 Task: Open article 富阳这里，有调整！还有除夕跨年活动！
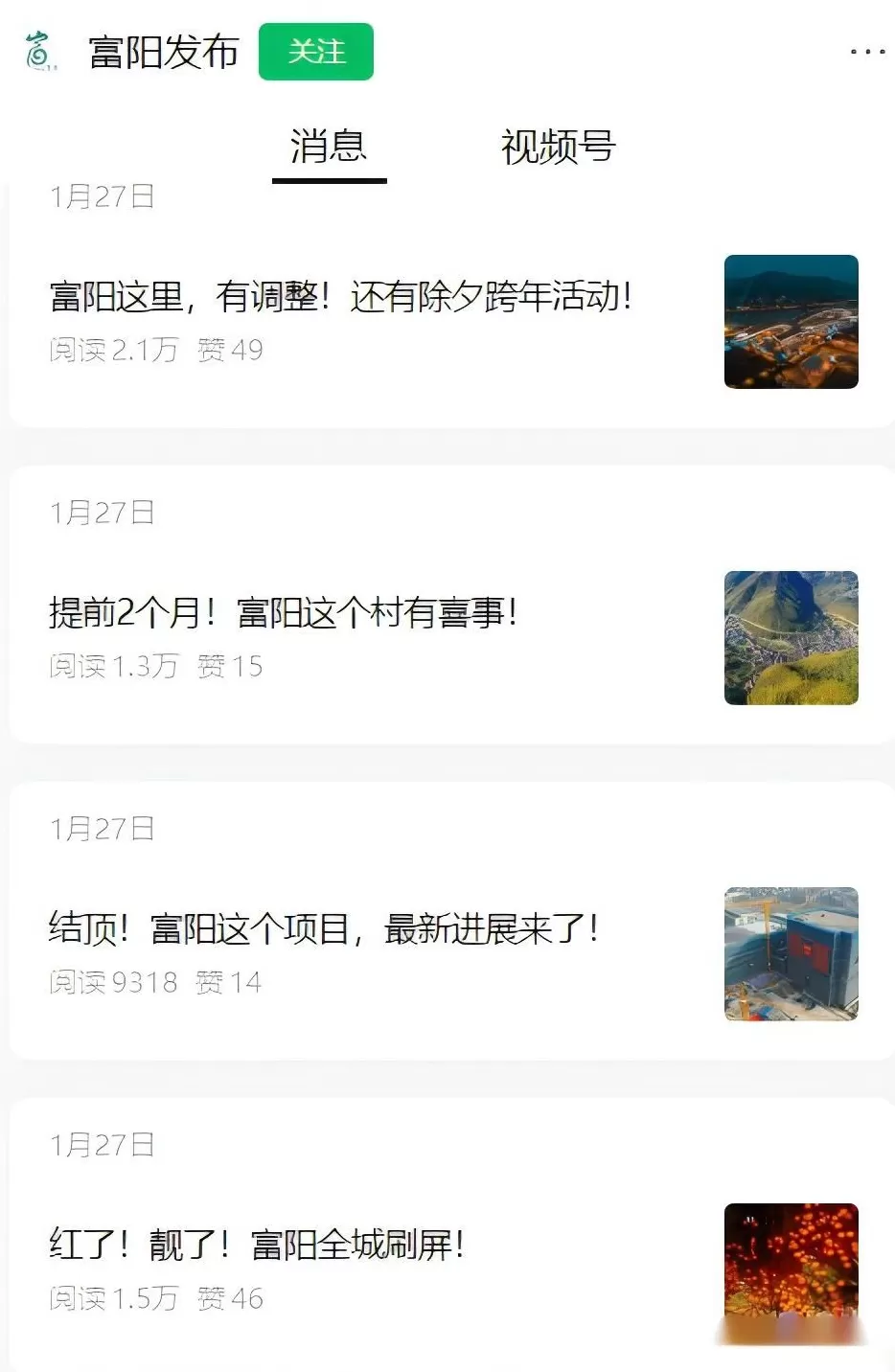340,297
